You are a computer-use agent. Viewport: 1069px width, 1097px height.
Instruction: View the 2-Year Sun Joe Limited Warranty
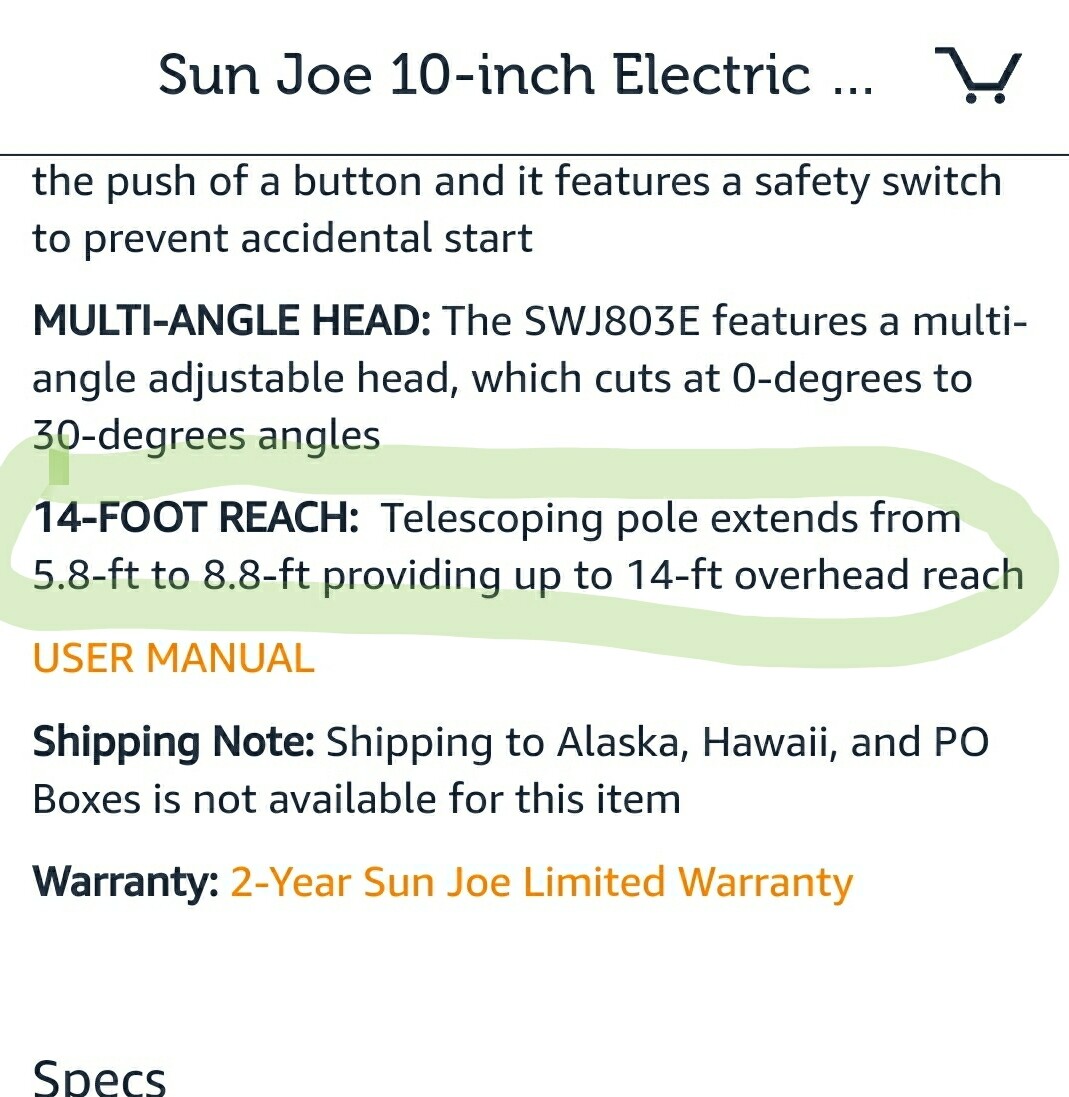pyautogui.click(x=541, y=883)
